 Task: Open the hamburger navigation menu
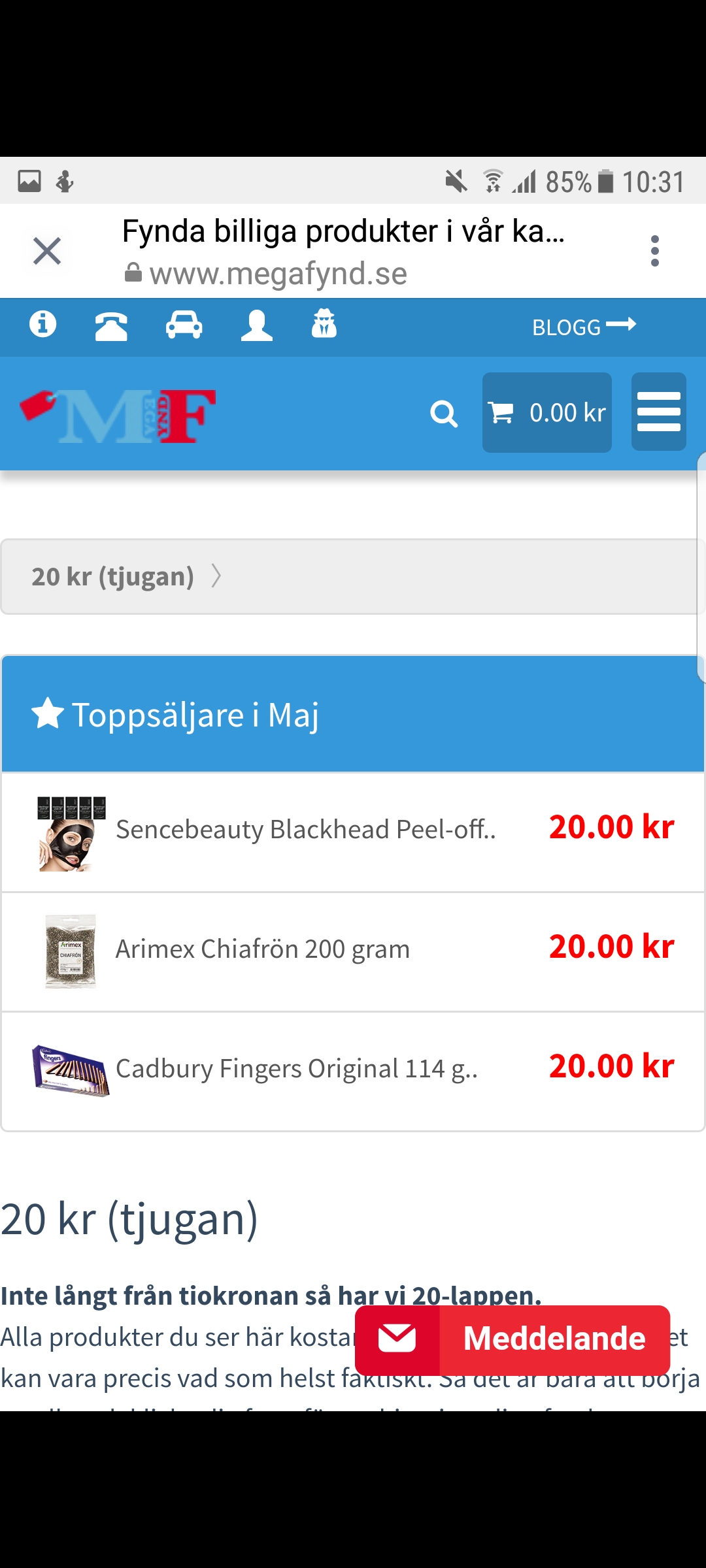pos(658,412)
